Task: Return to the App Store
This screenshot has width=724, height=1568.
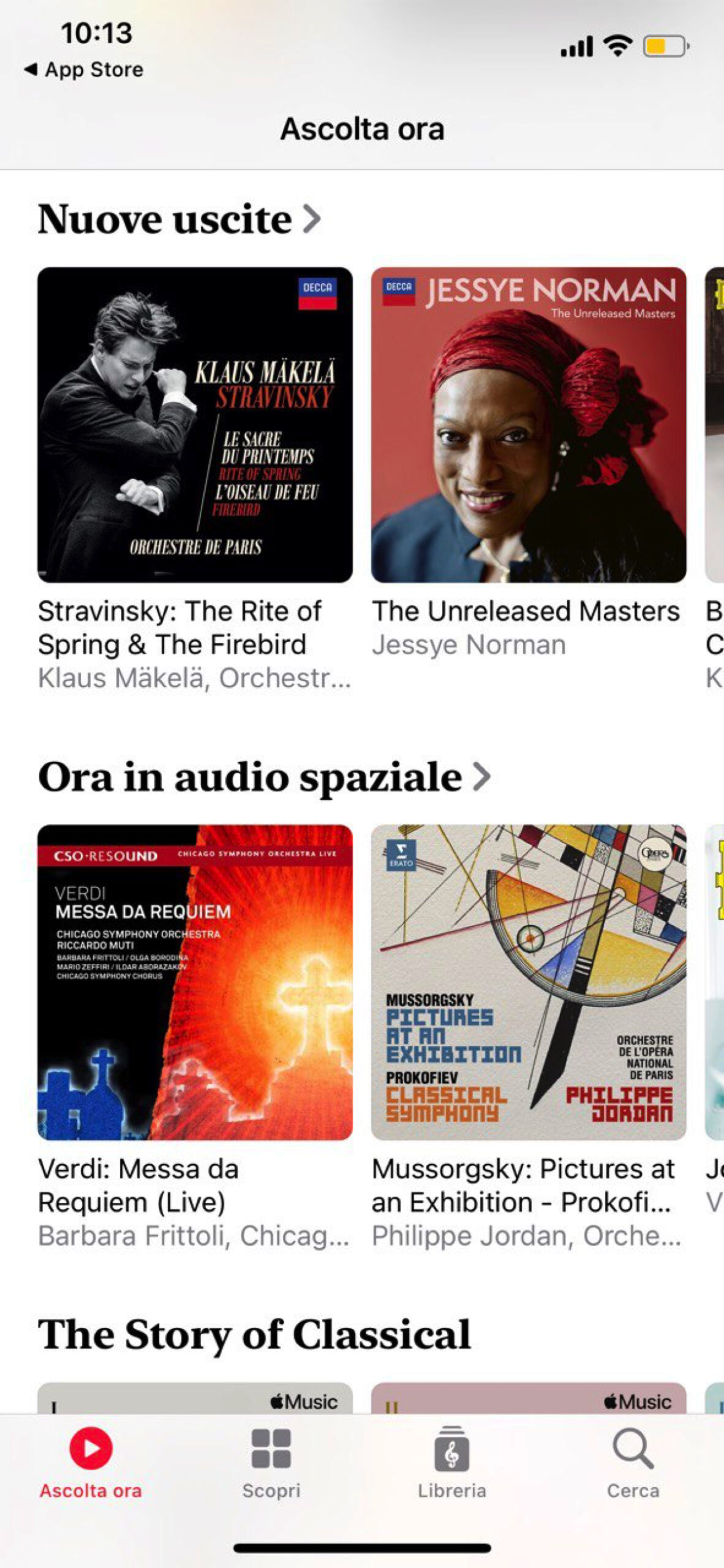Action: [x=83, y=70]
